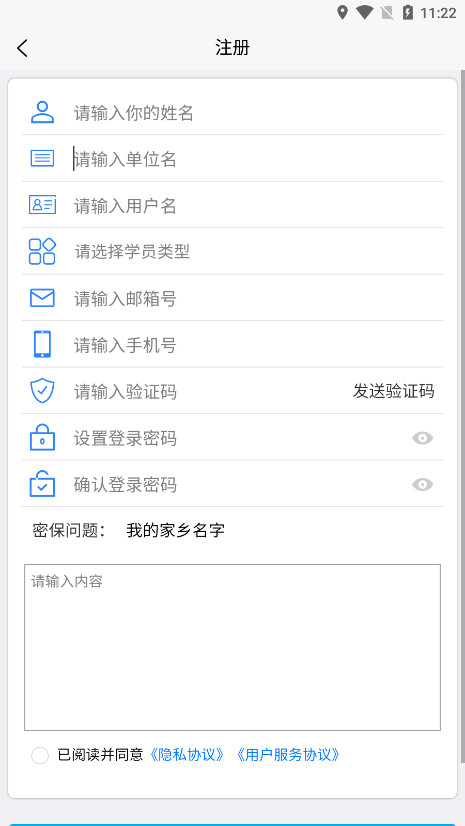Go back from the 注册 page
The width and height of the screenshot is (465, 826).
tap(22, 48)
